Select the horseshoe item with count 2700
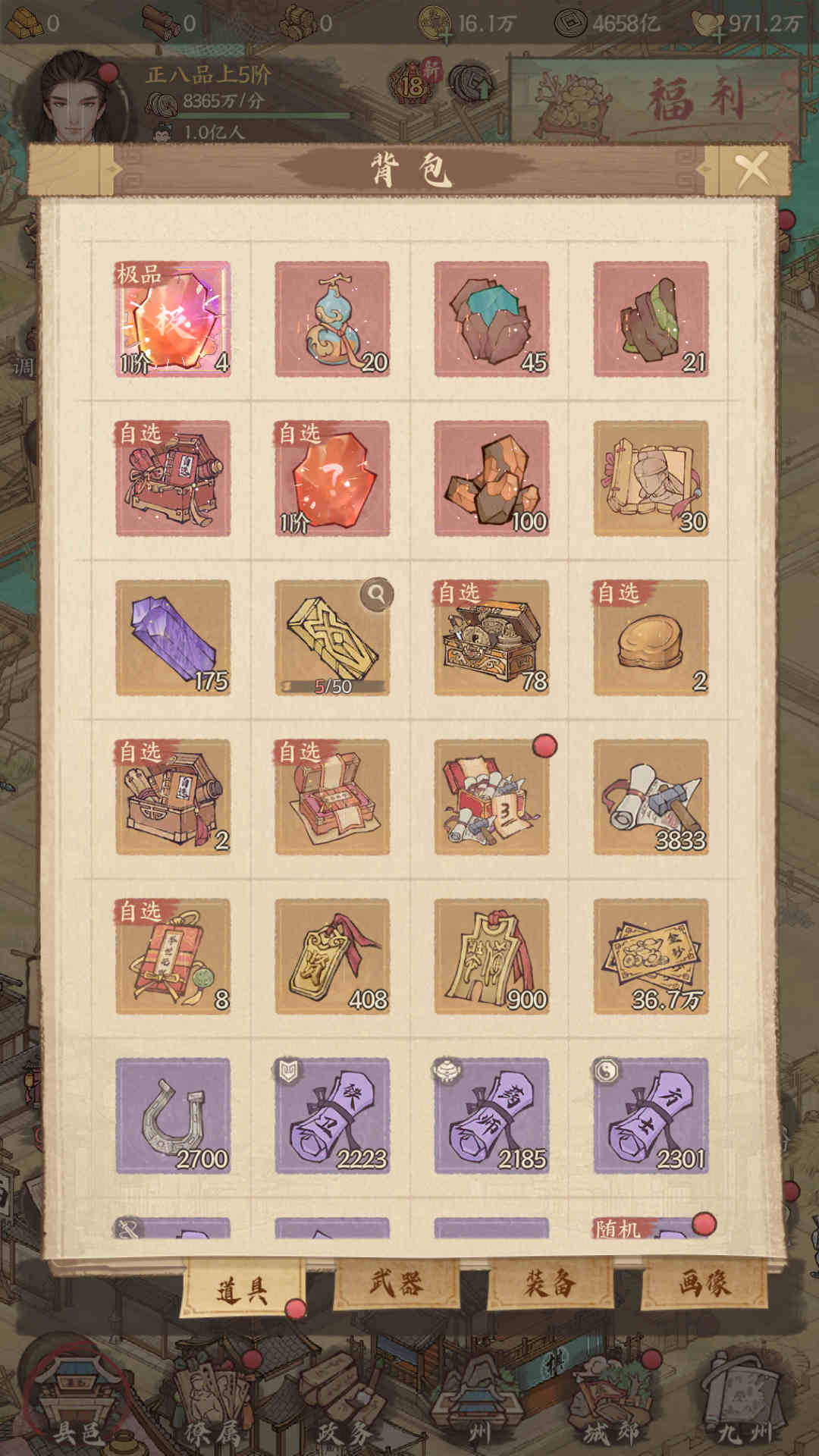The image size is (819, 1456). (x=173, y=1116)
